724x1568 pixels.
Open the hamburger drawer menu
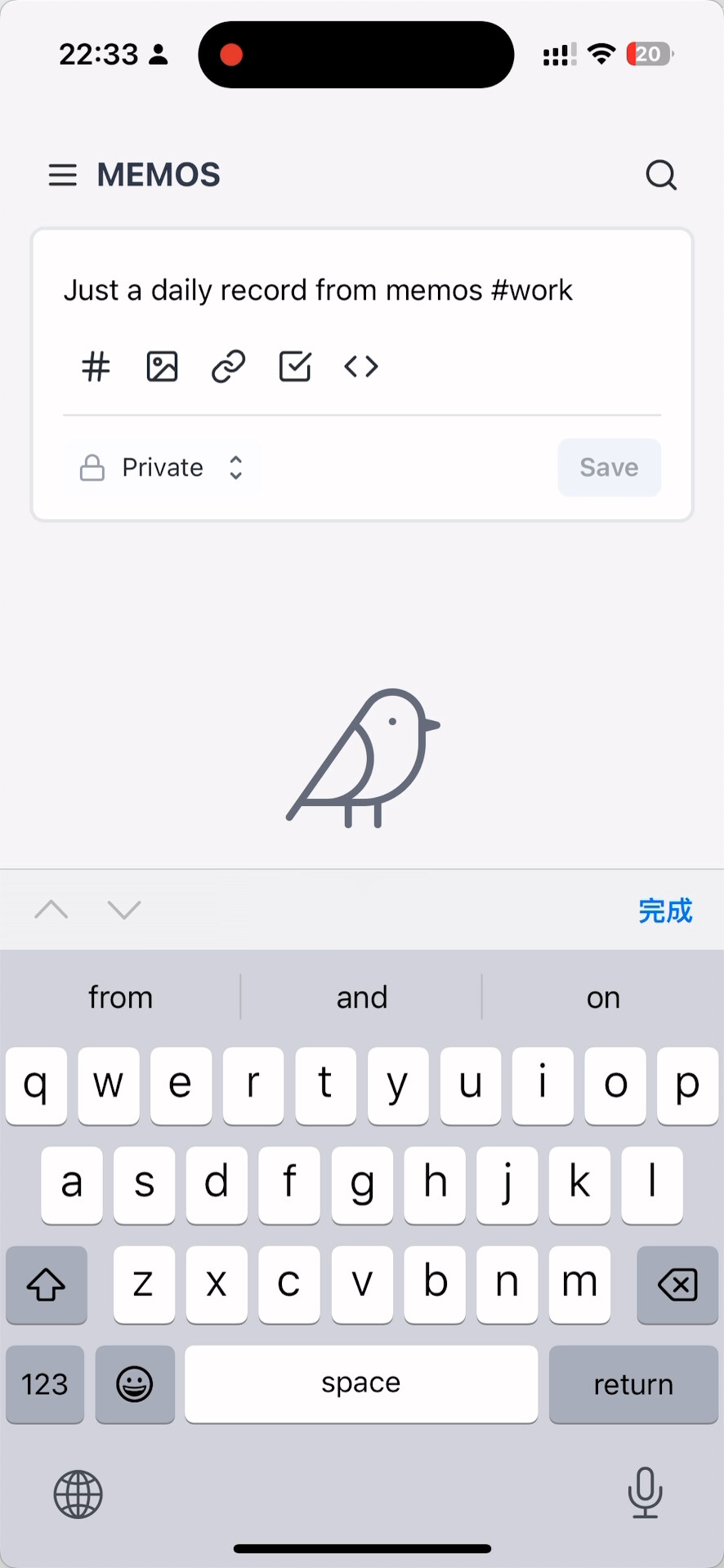(62, 175)
